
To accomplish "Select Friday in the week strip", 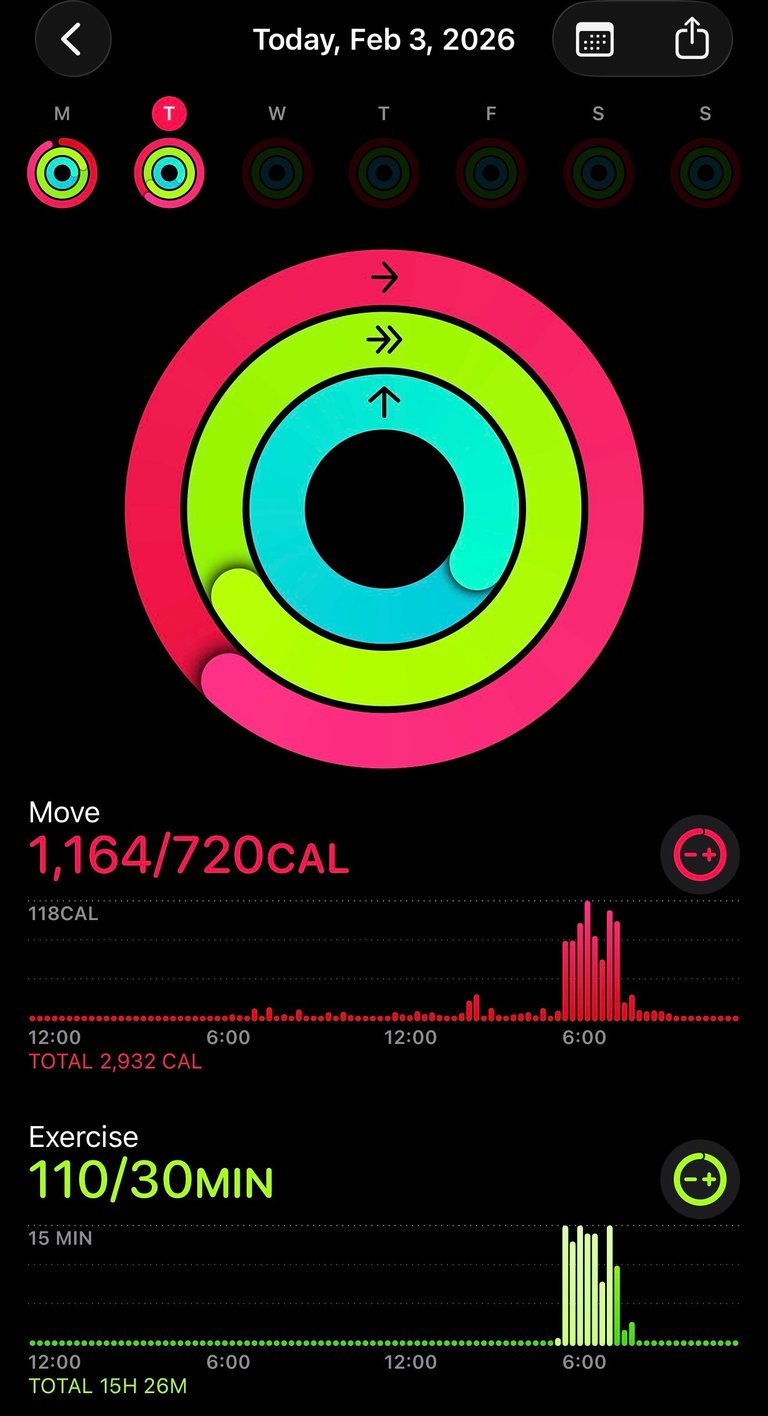I will [491, 173].
